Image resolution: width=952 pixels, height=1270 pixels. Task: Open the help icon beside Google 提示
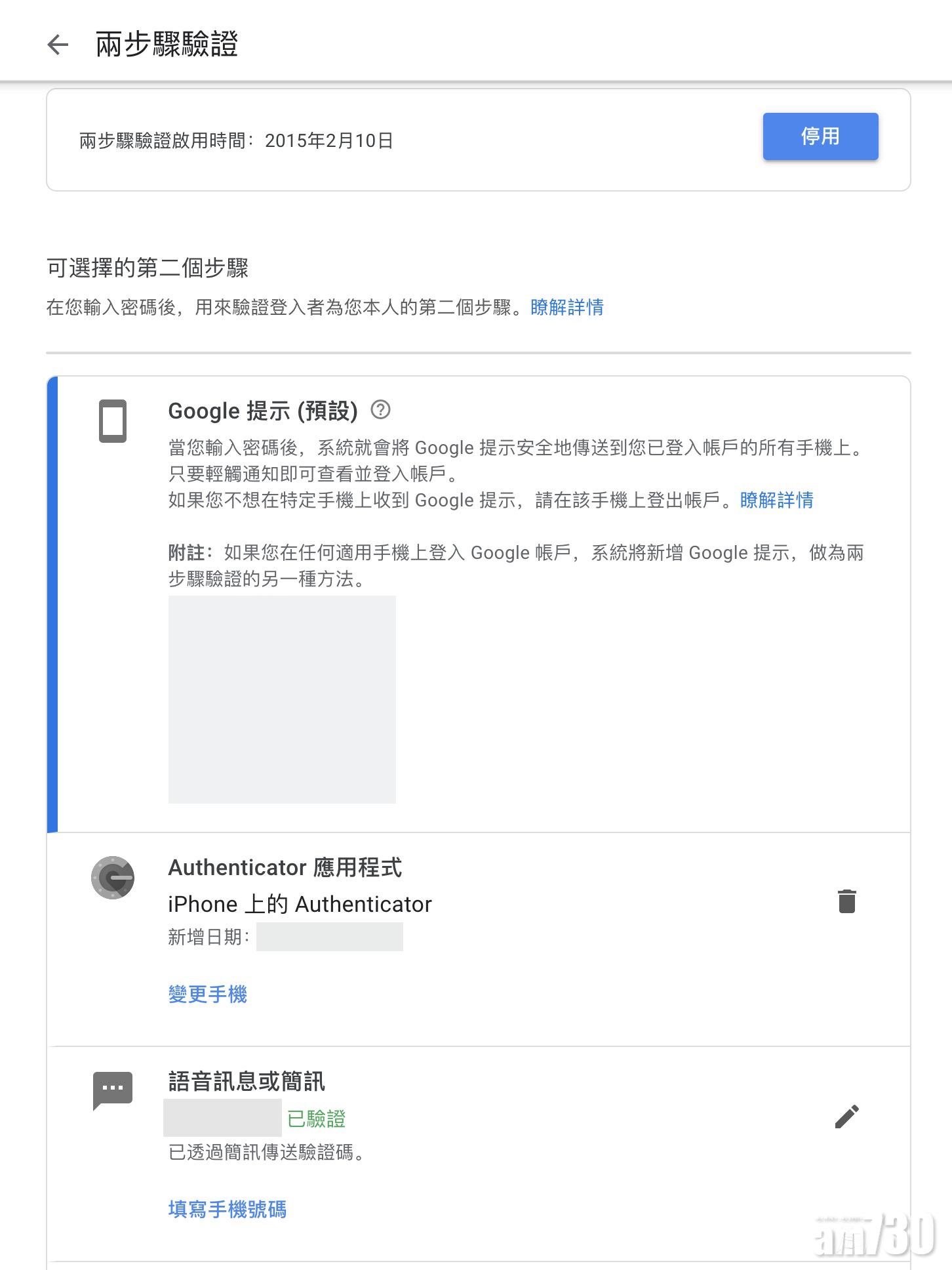coord(380,410)
